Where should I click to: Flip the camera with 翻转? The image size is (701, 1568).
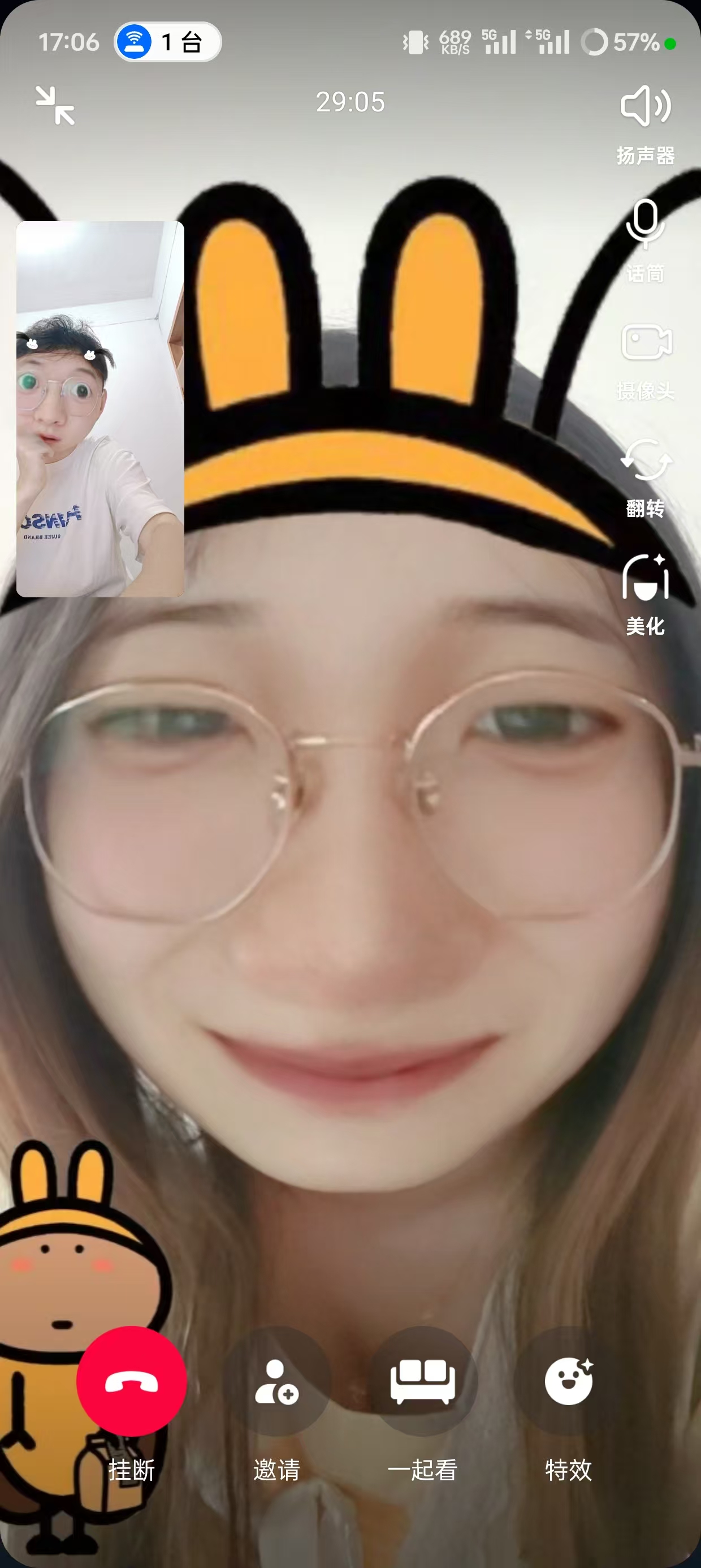[645, 460]
